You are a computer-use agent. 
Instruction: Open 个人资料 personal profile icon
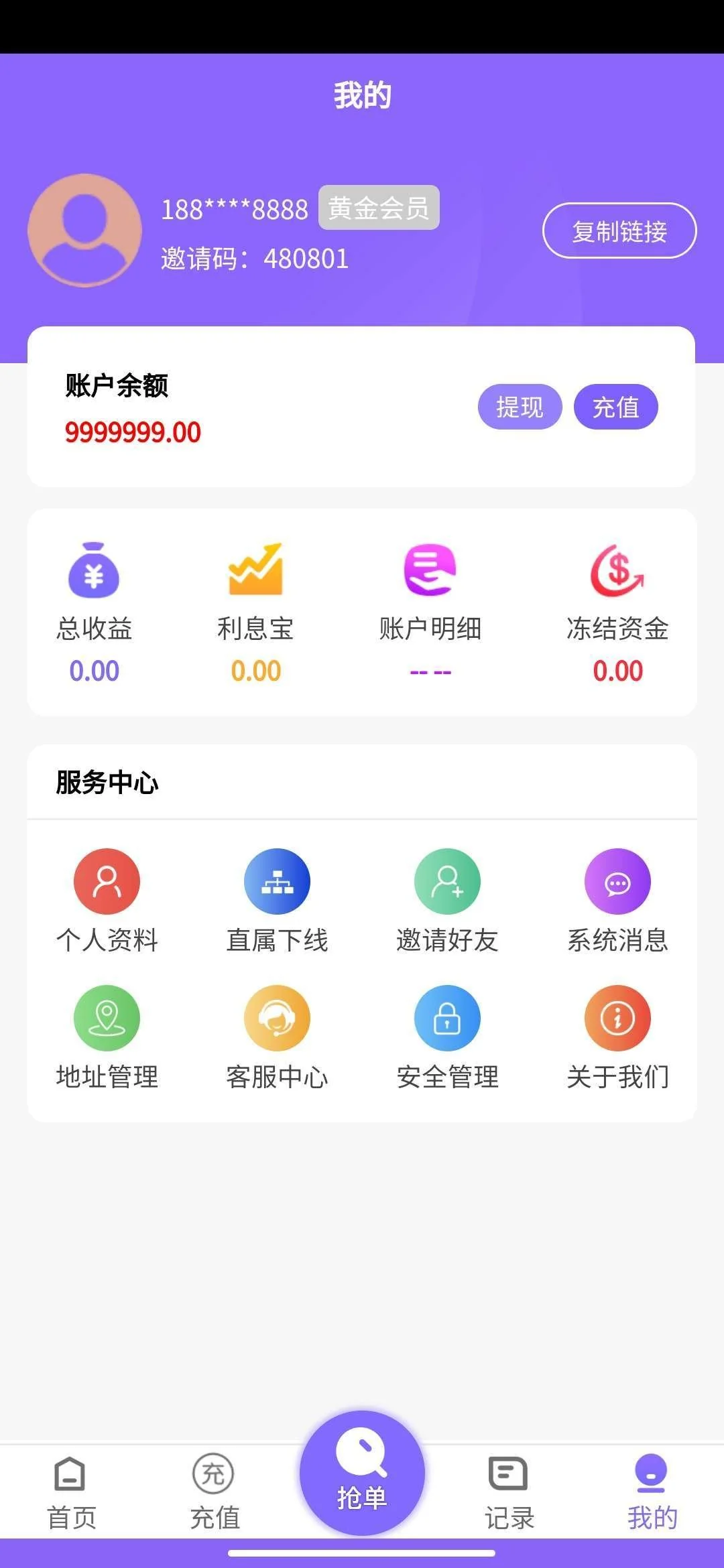107,881
